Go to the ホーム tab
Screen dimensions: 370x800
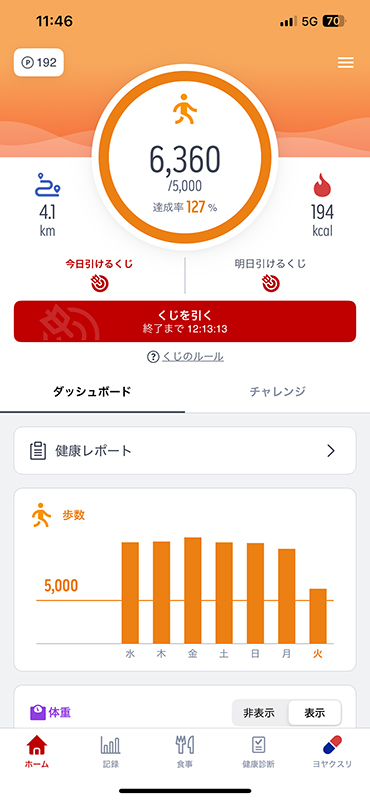[37, 753]
